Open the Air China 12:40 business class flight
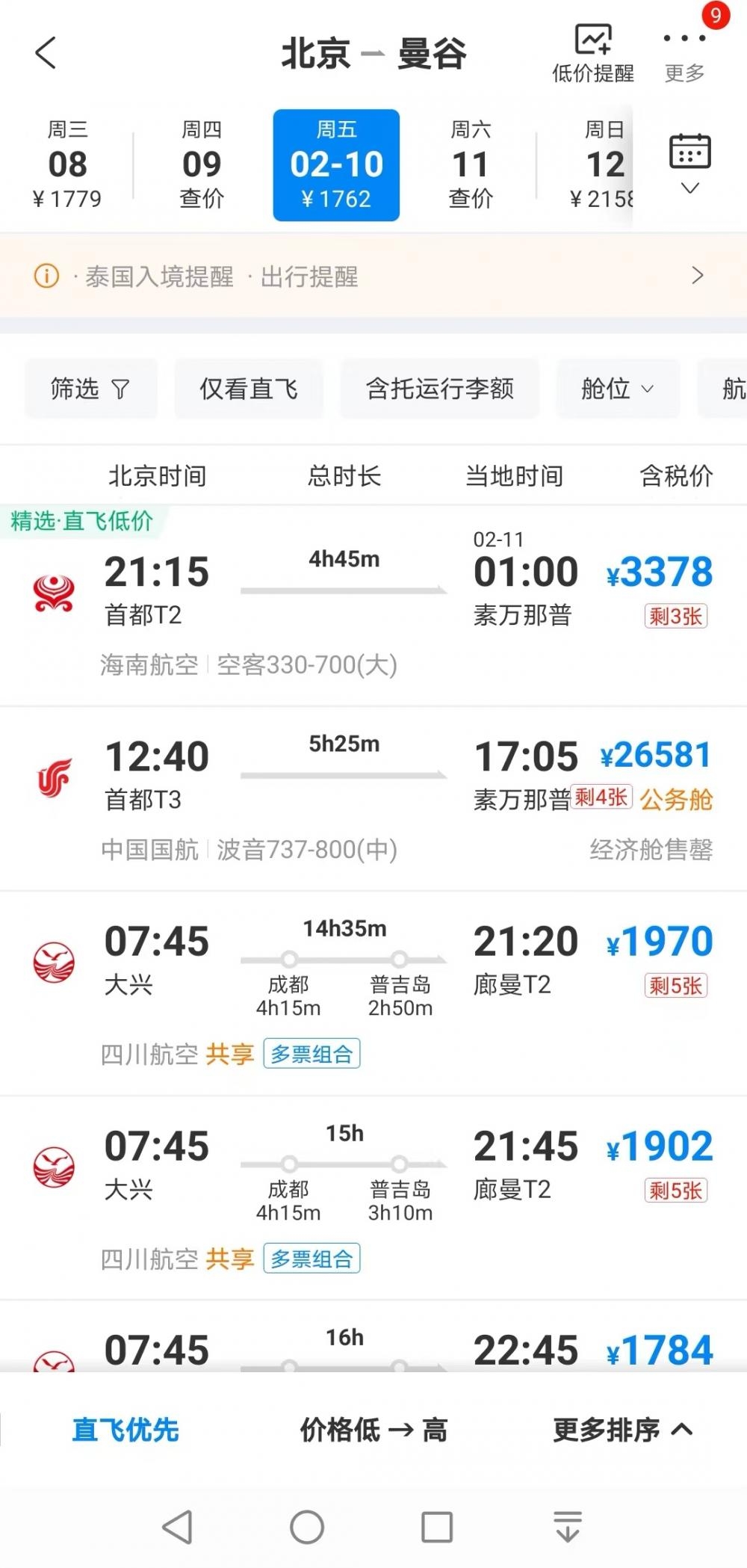 [x=372, y=797]
